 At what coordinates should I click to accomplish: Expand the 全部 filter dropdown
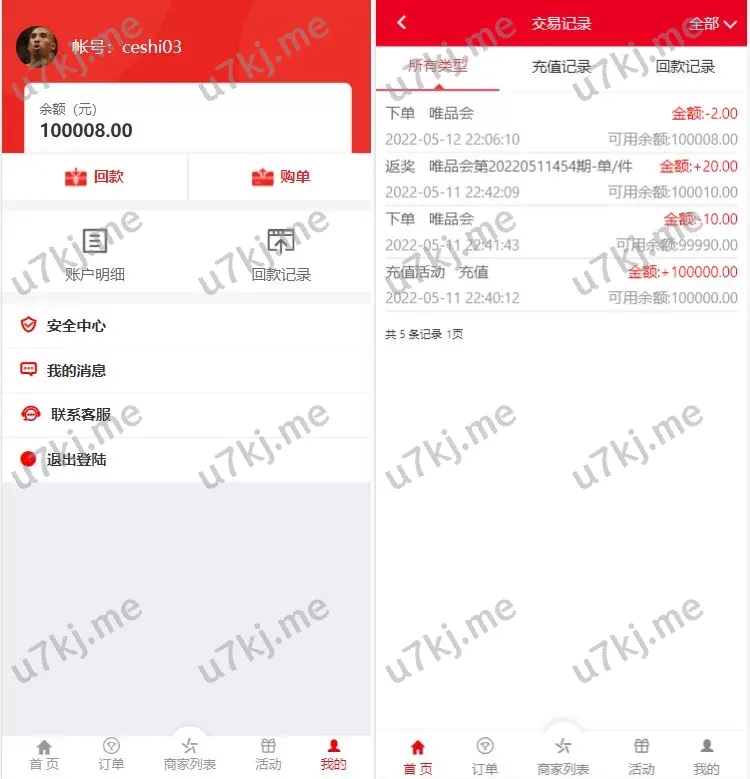(x=712, y=24)
